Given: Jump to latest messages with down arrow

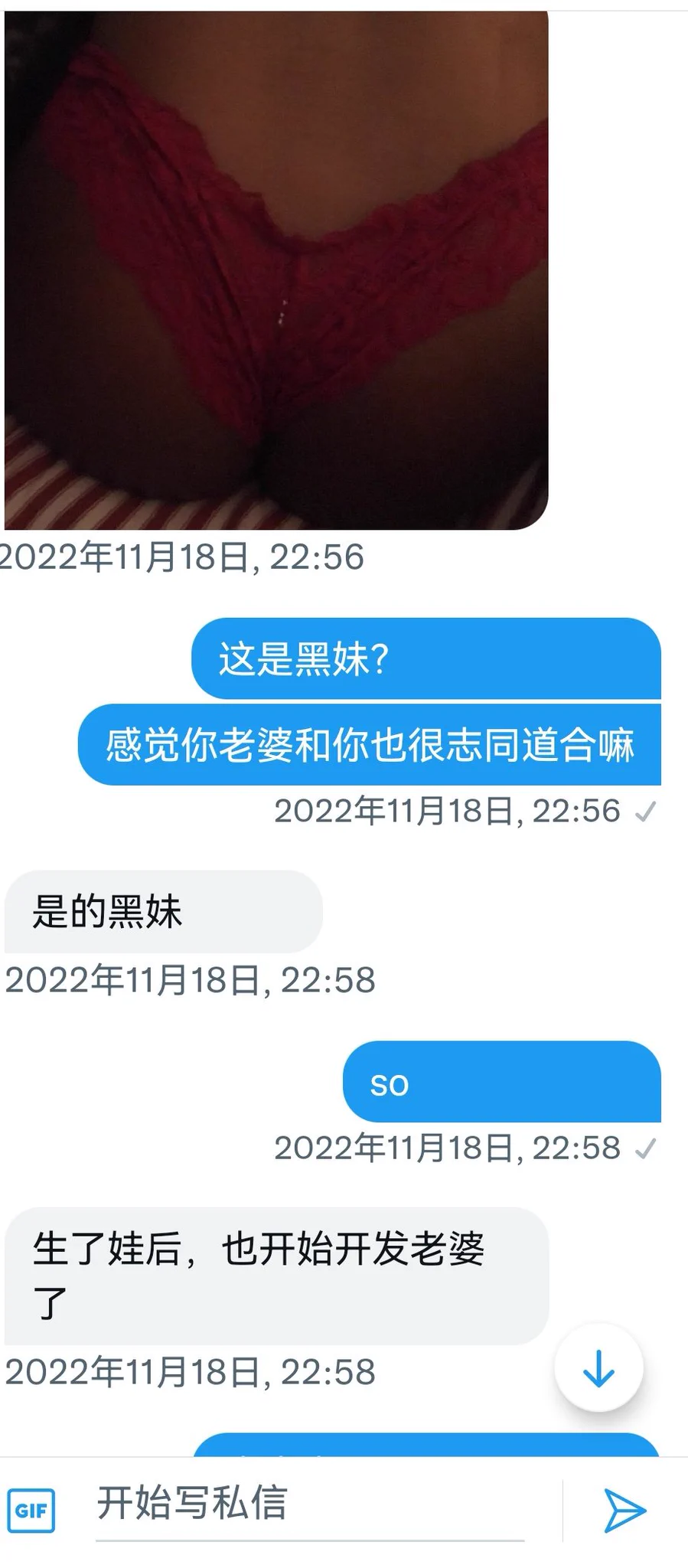Looking at the screenshot, I should (x=598, y=1368).
